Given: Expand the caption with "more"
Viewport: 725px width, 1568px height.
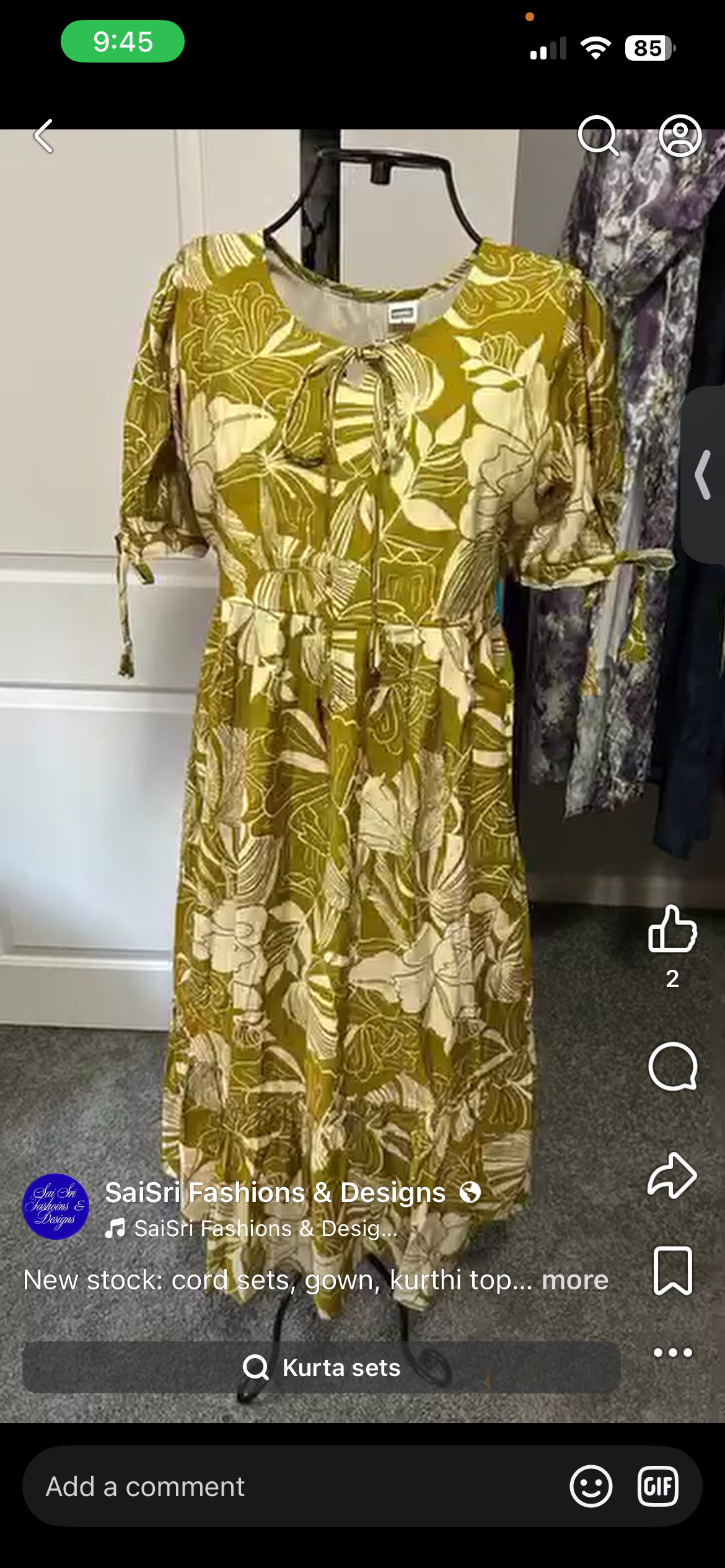Looking at the screenshot, I should (x=574, y=1280).
